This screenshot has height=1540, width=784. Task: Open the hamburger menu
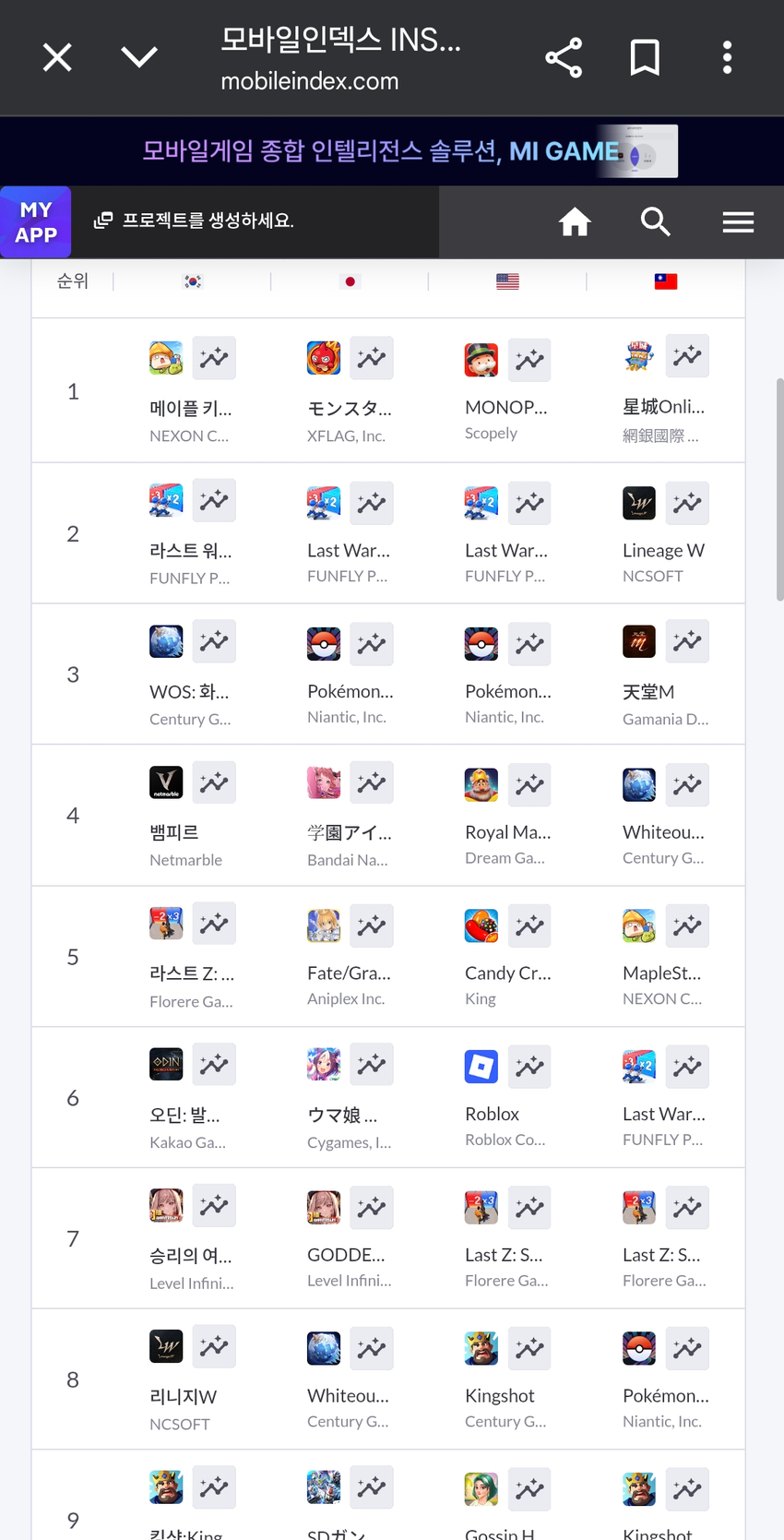click(x=738, y=222)
